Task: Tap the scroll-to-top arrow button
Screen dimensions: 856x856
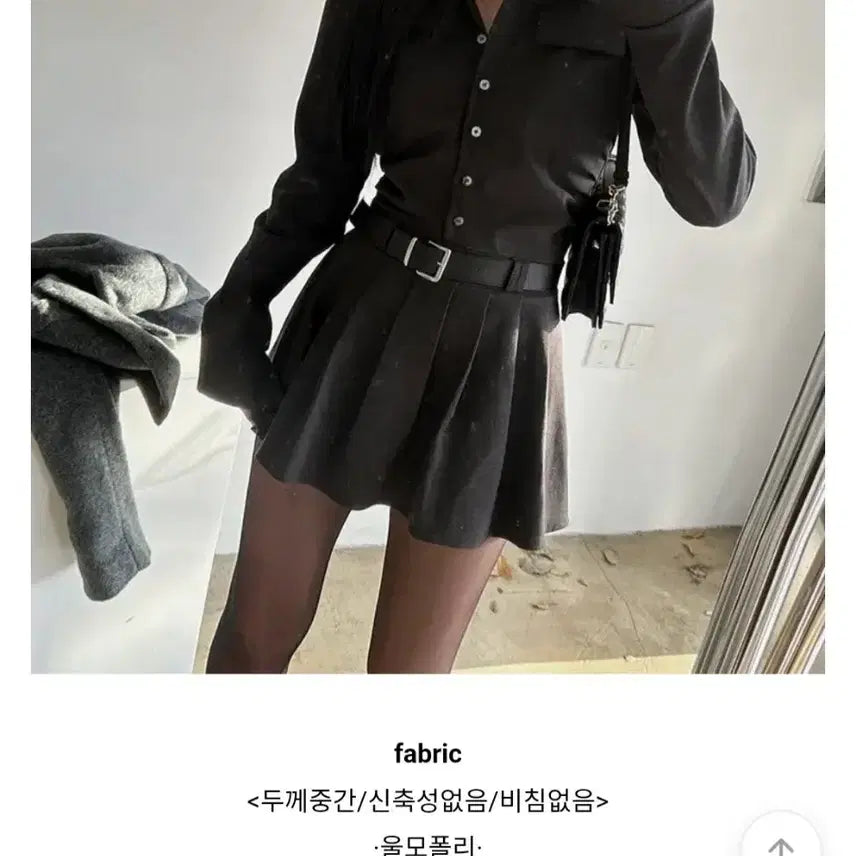Action: point(781,842)
